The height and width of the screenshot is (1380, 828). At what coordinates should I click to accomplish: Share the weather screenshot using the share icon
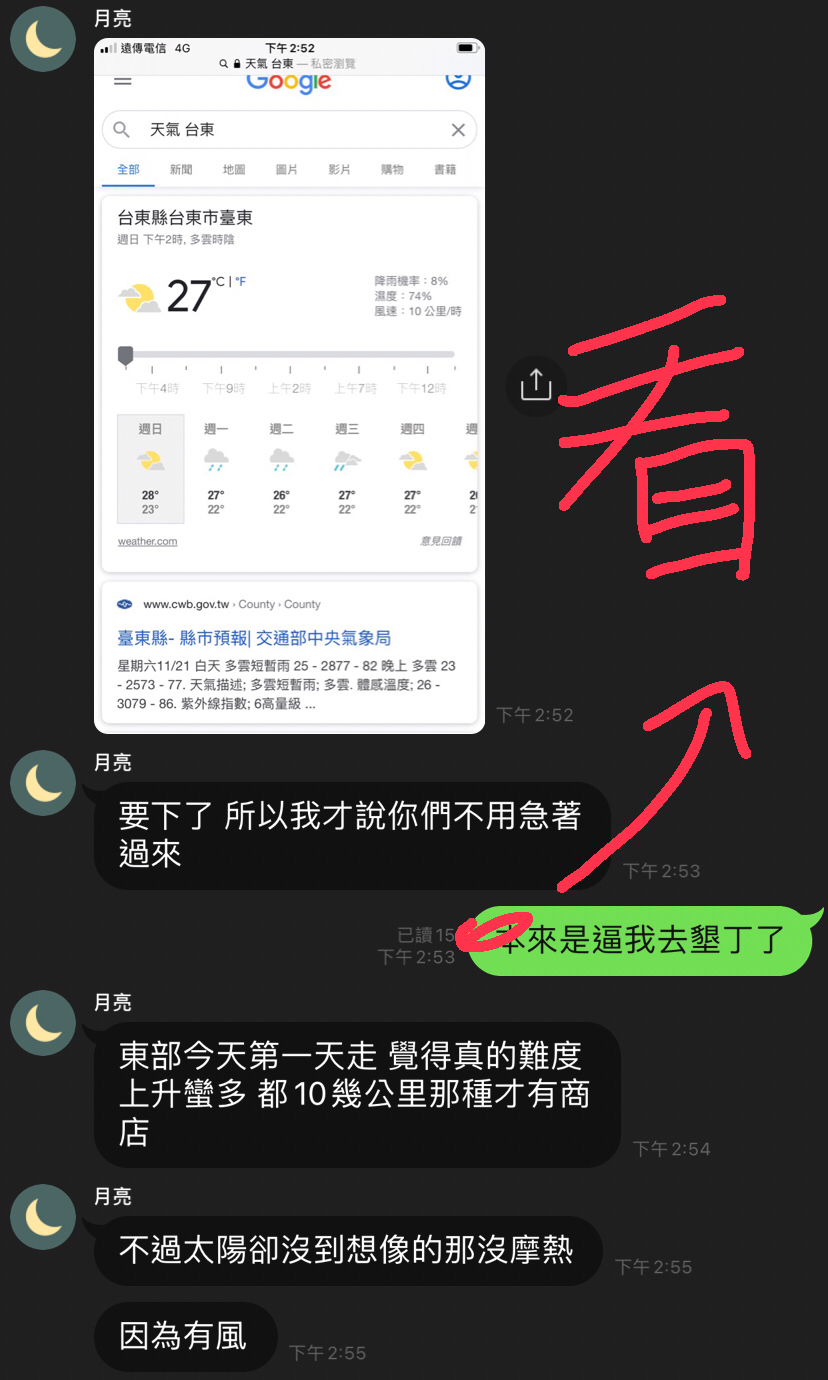[x=536, y=384]
